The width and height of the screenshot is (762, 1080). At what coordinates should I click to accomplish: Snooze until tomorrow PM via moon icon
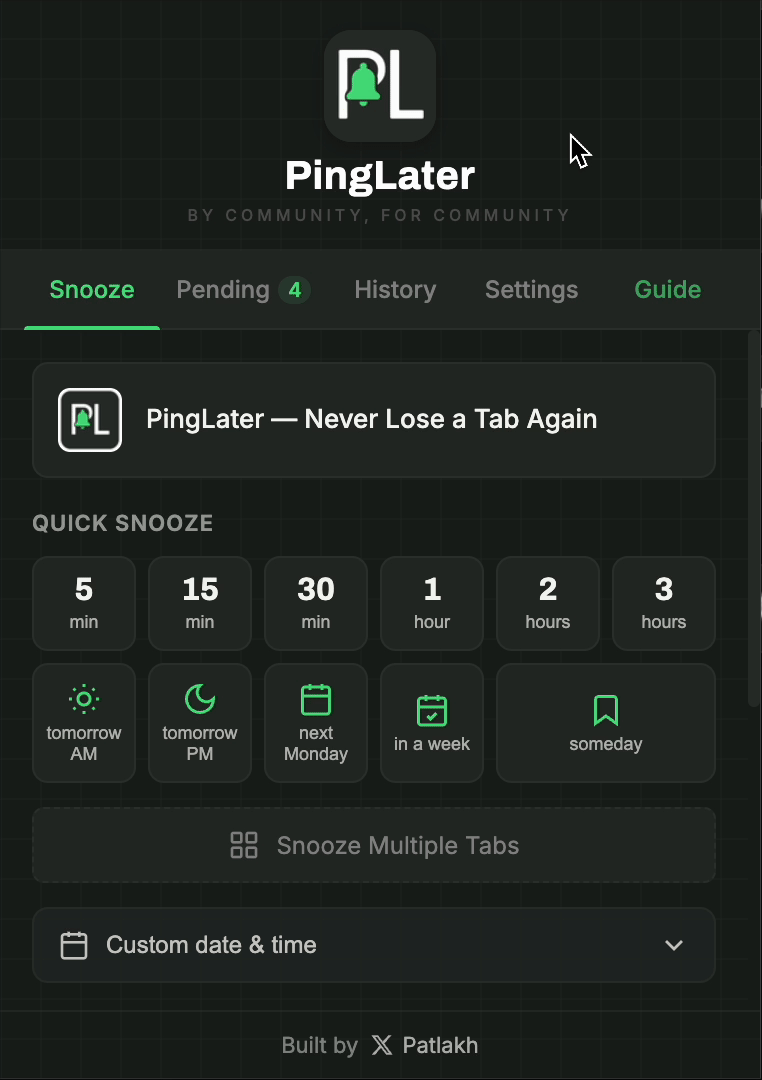coord(199,700)
